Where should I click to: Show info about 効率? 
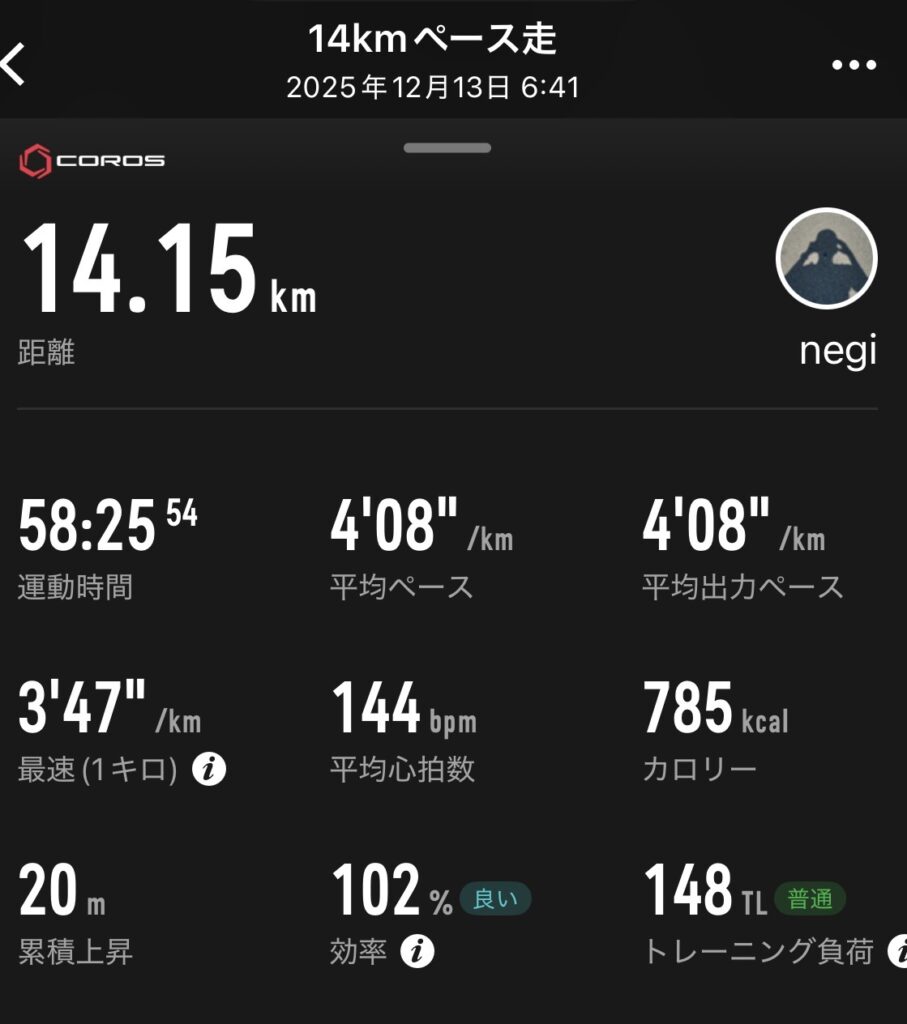click(417, 951)
